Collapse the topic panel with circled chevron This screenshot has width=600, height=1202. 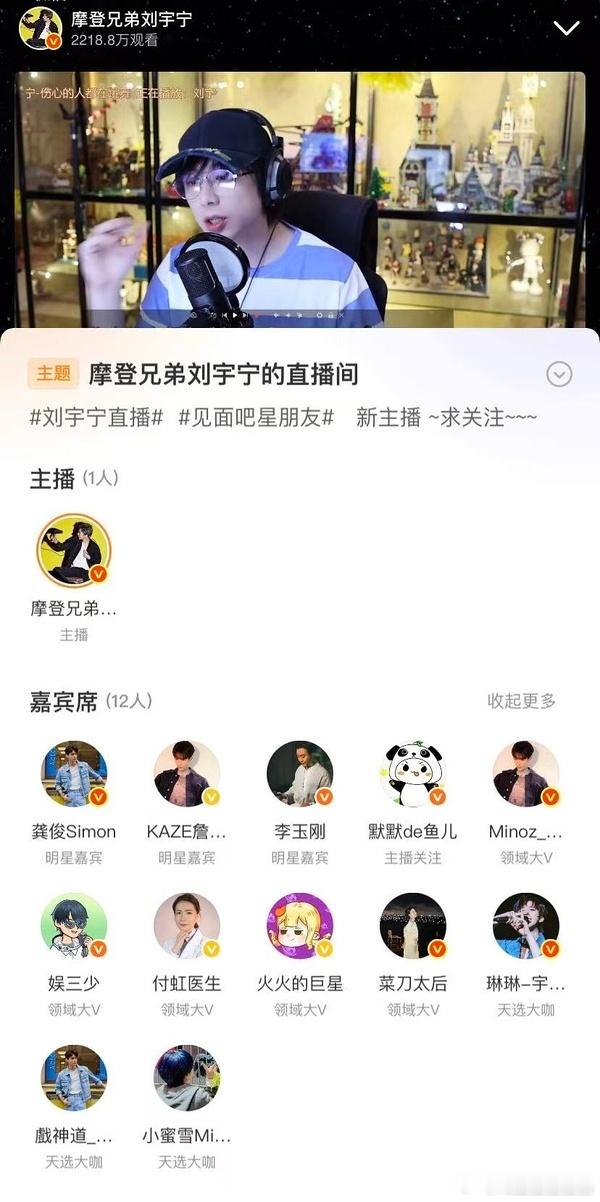pyautogui.click(x=559, y=375)
